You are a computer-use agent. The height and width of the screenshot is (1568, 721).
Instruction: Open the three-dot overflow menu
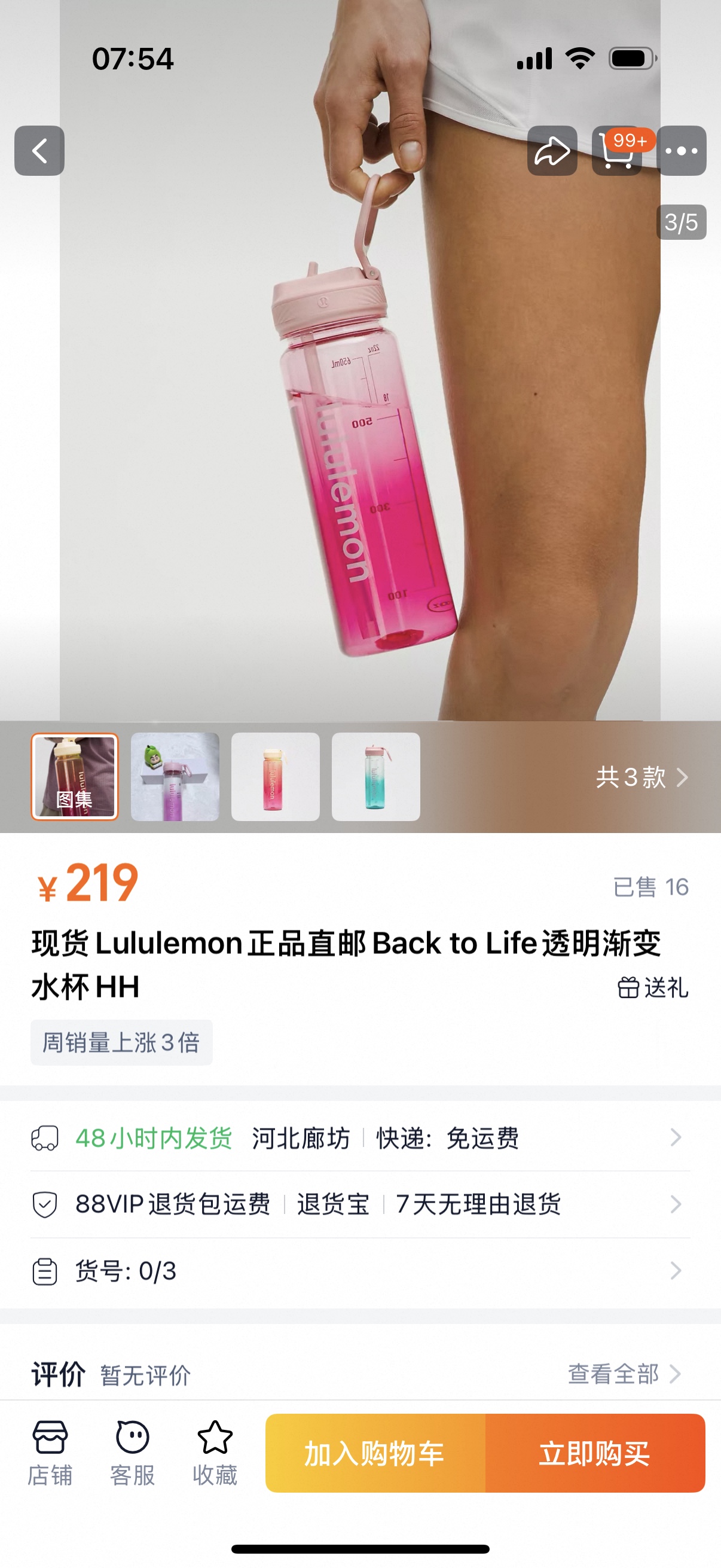(681, 151)
